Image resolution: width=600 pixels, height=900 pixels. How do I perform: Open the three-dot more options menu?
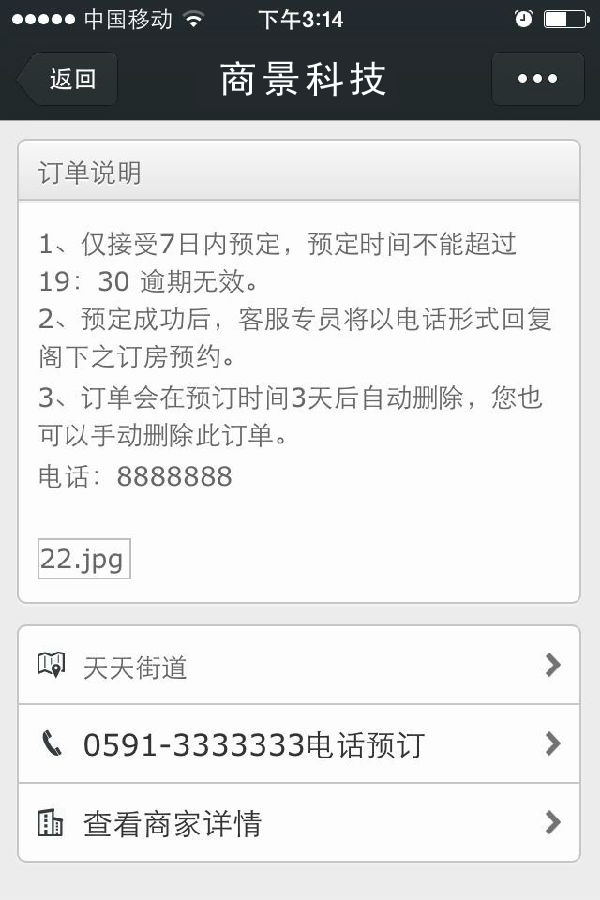click(537, 80)
